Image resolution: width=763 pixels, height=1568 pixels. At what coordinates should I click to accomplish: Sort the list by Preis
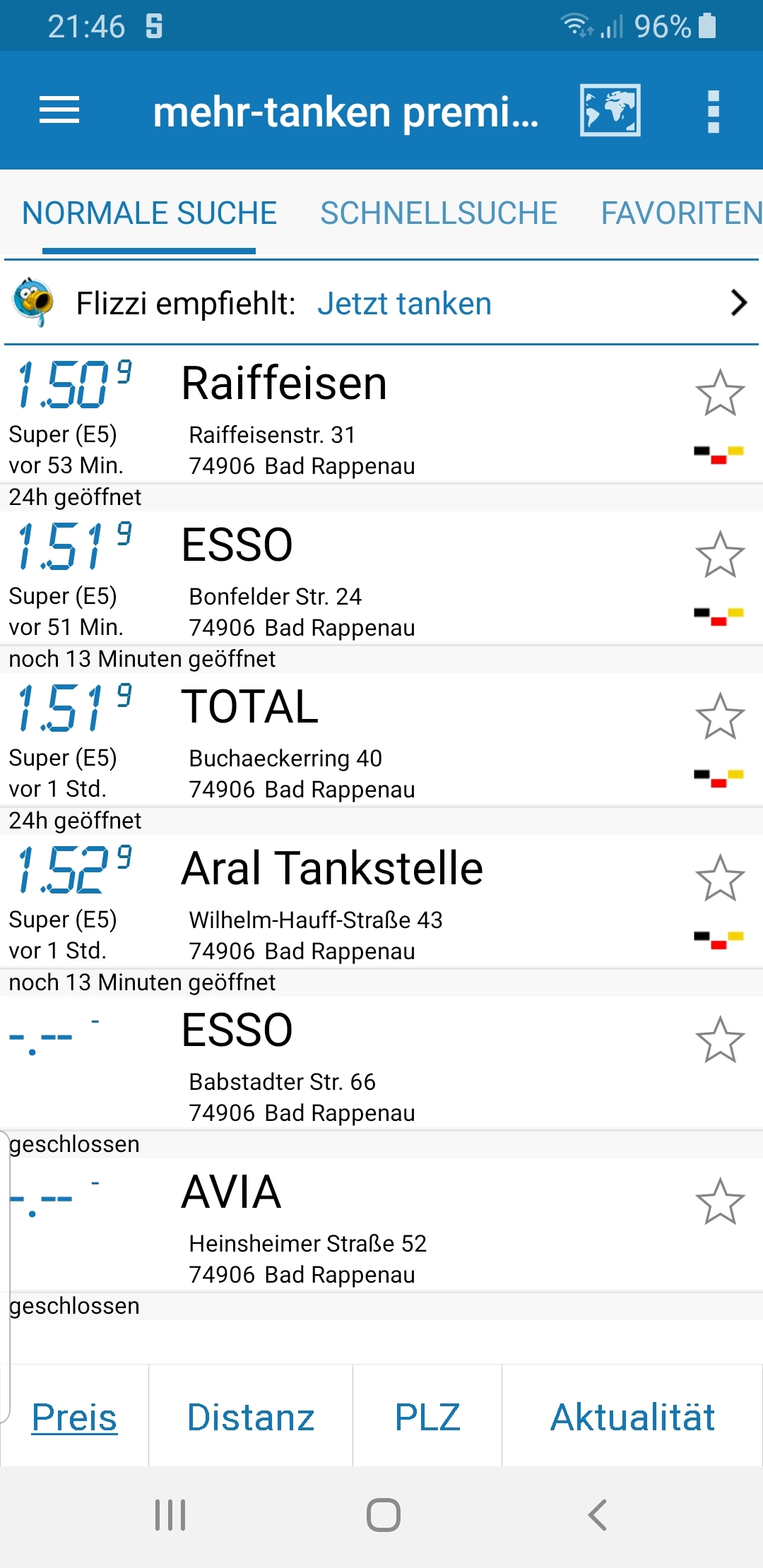(x=74, y=1417)
